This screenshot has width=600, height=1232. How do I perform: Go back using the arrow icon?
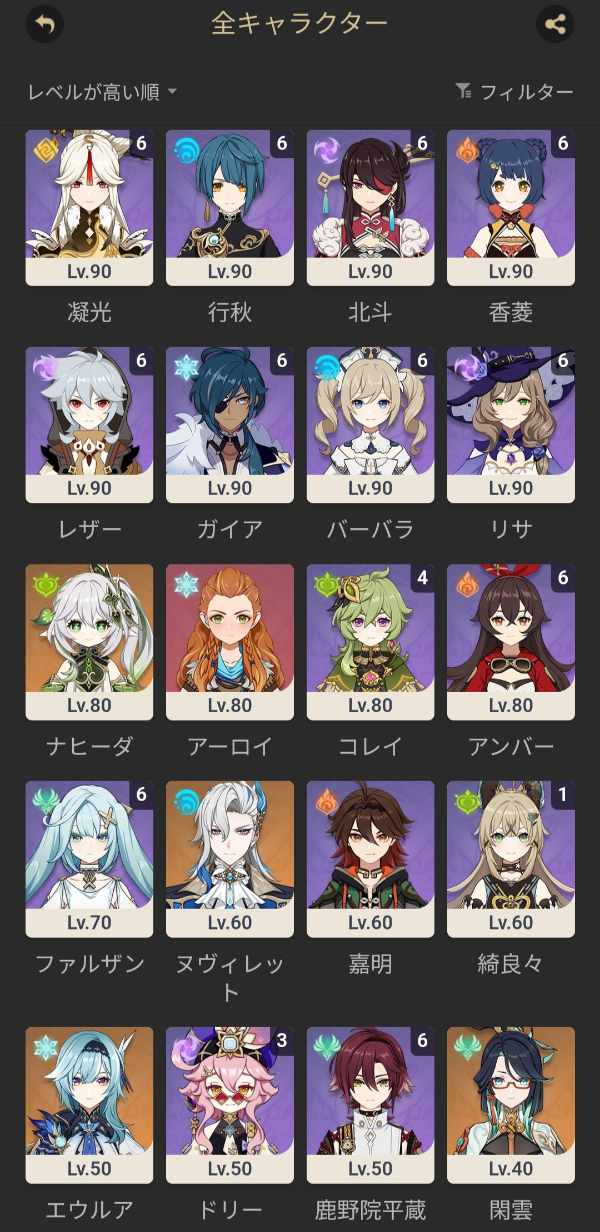pyautogui.click(x=44, y=24)
